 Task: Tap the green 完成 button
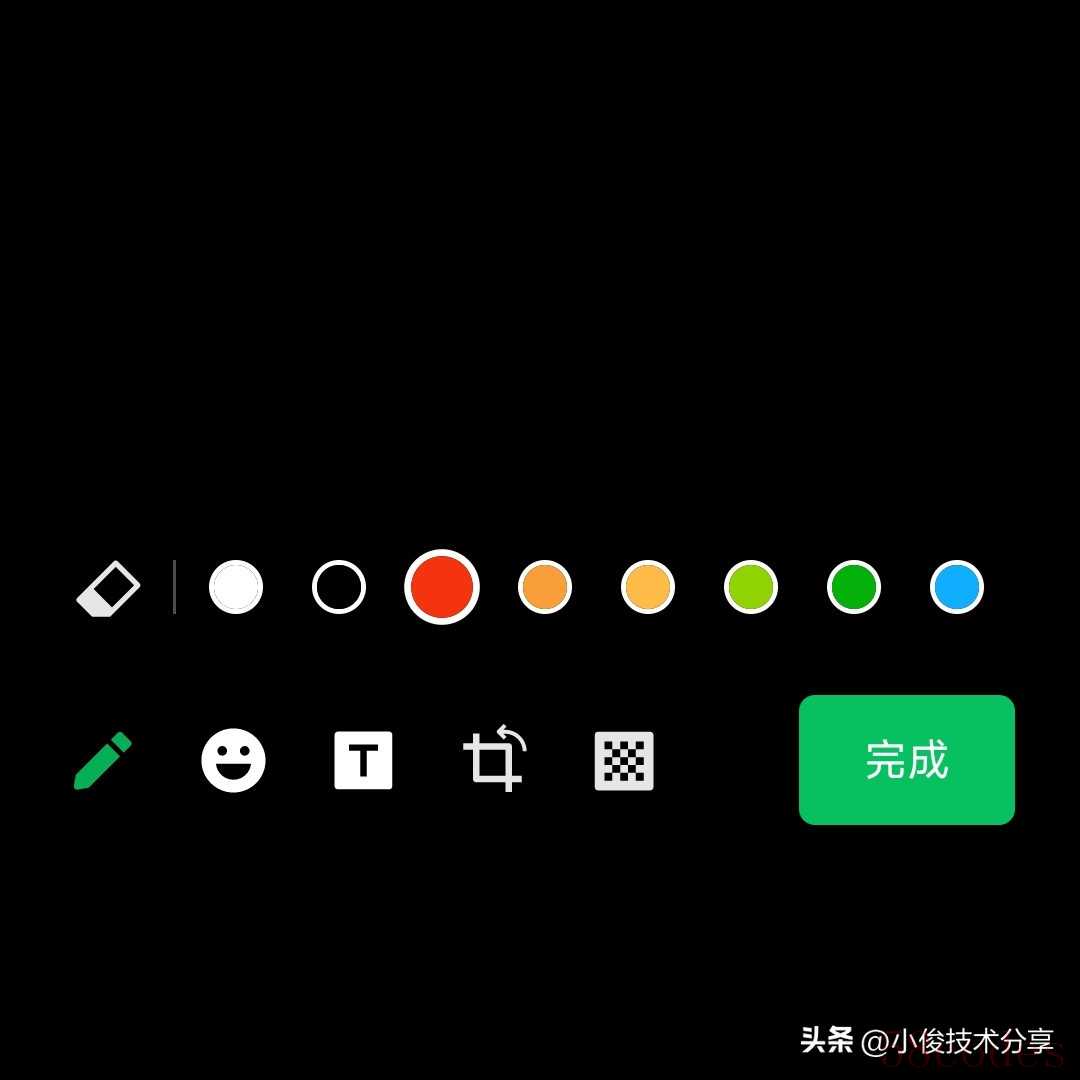pos(907,760)
